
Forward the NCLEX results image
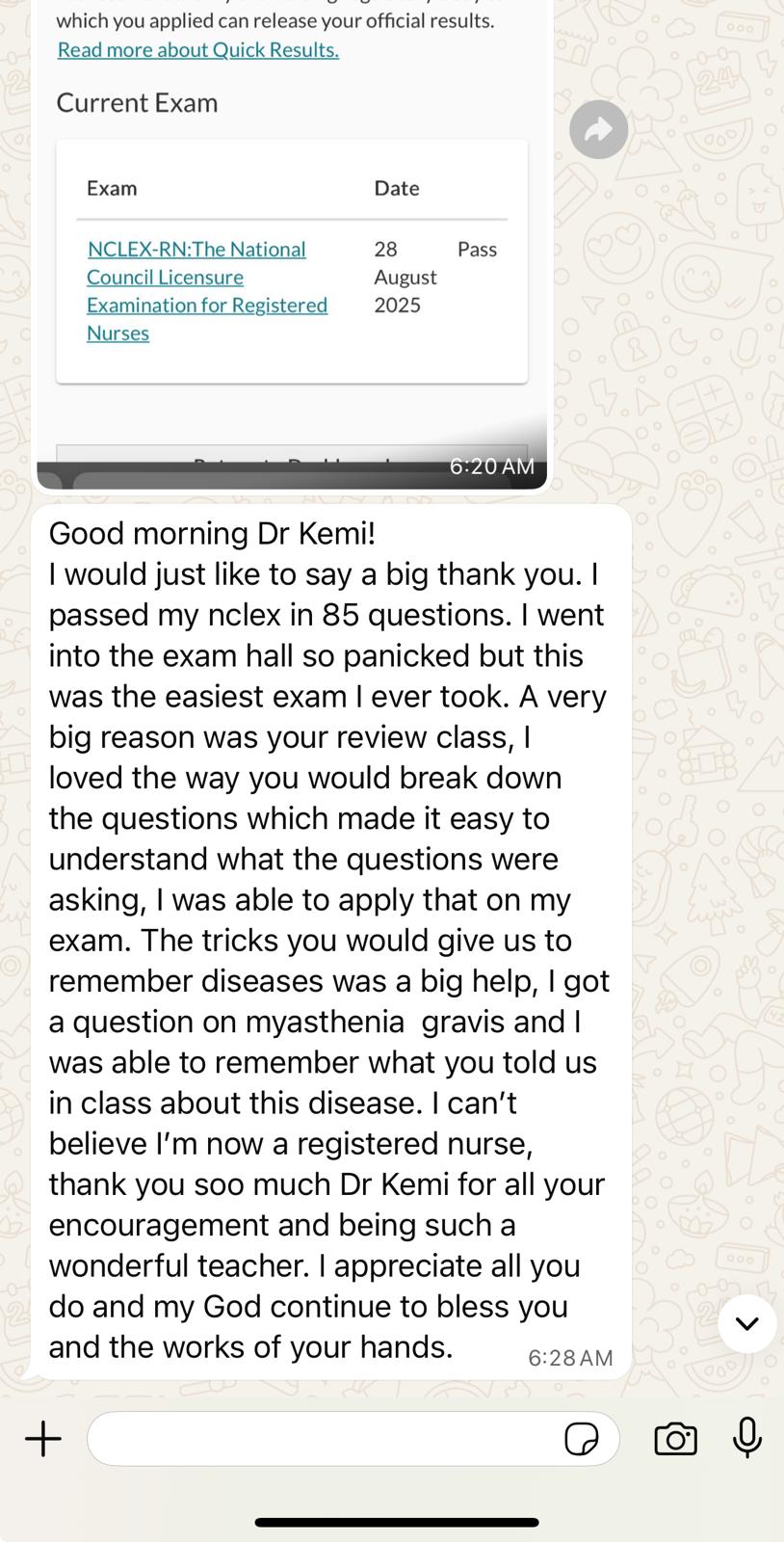(x=598, y=129)
